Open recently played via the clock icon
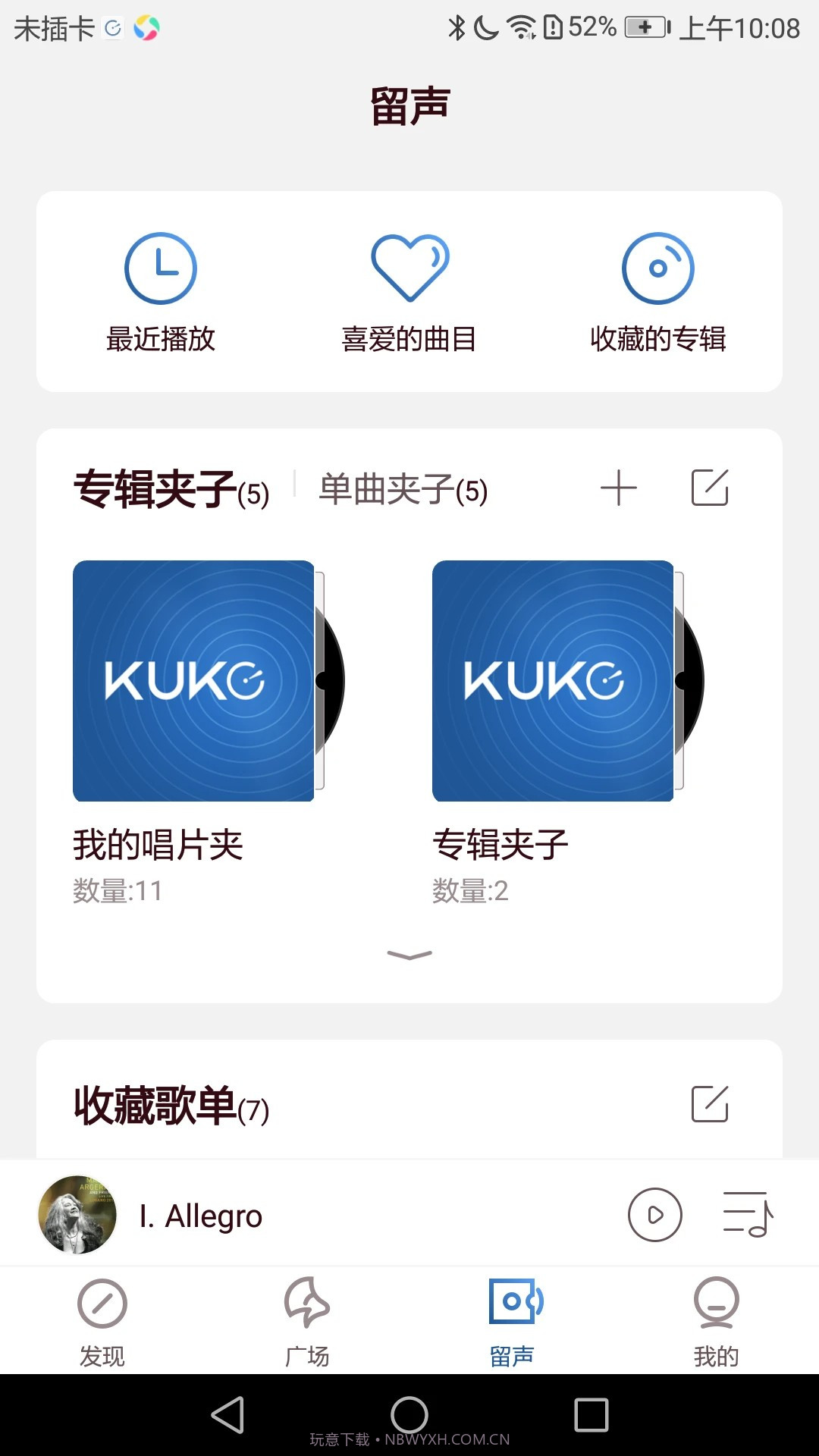This screenshot has width=819, height=1456. pos(160,268)
